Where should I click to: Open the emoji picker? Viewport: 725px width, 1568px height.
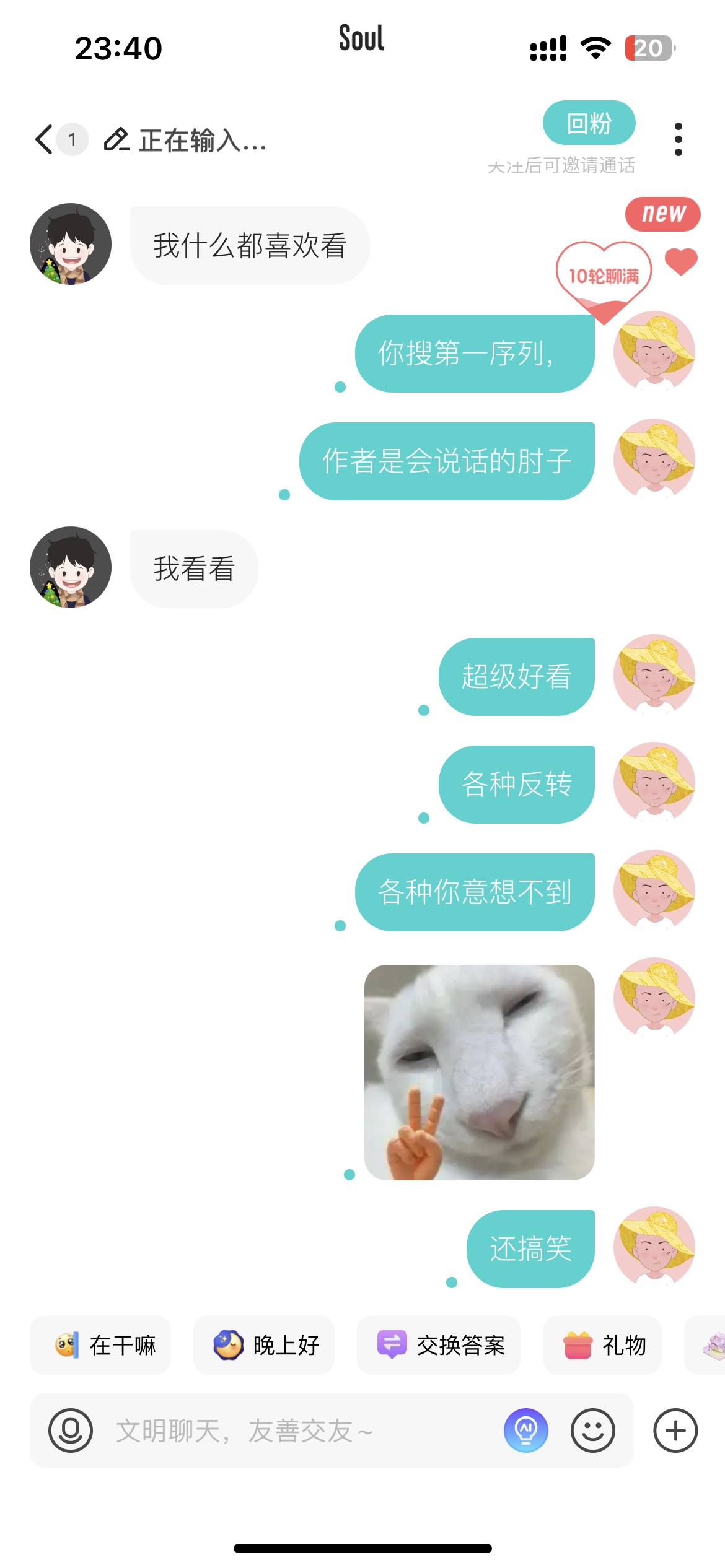(593, 1431)
